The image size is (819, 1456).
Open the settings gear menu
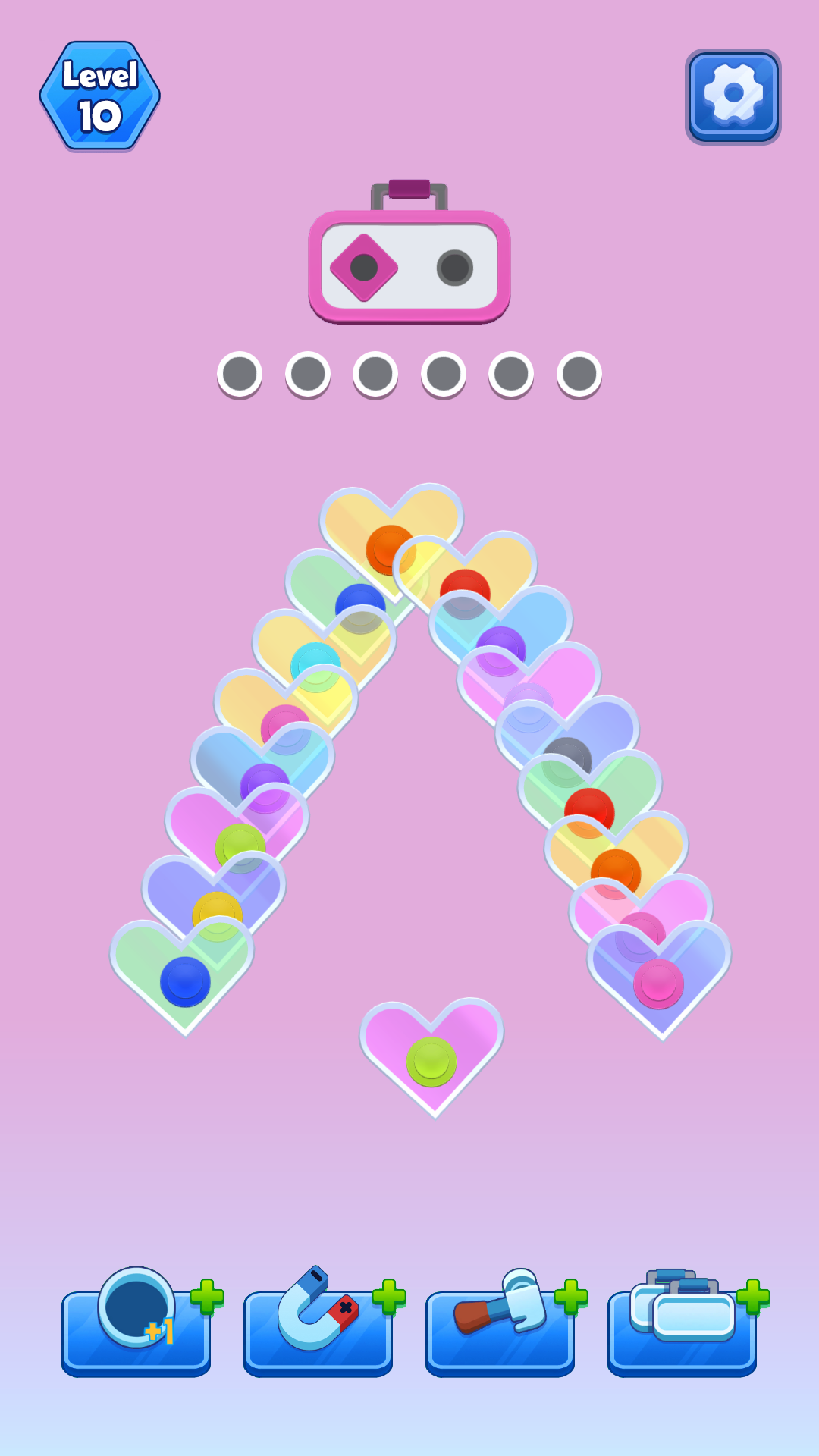732,95
